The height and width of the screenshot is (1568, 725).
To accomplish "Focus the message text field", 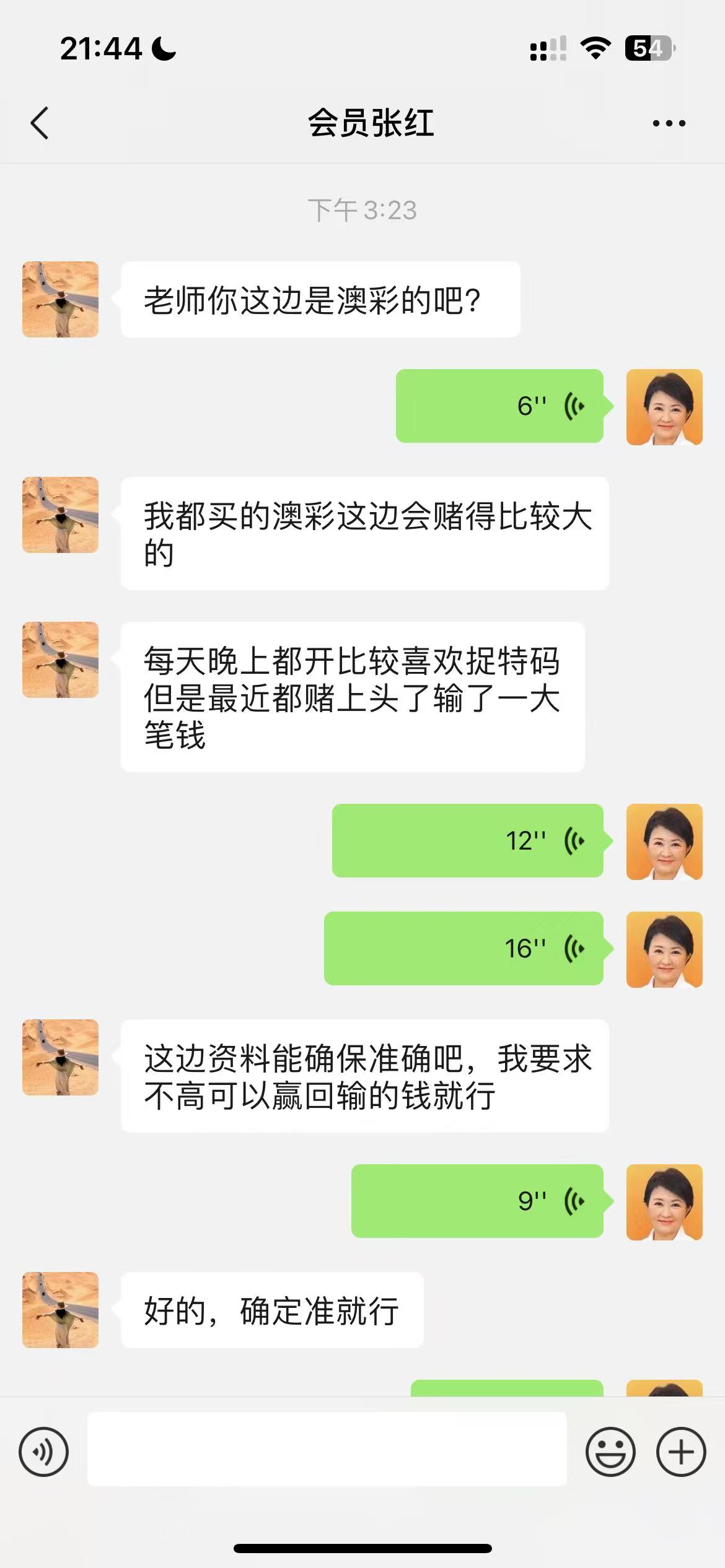I will pyautogui.click(x=327, y=1449).
